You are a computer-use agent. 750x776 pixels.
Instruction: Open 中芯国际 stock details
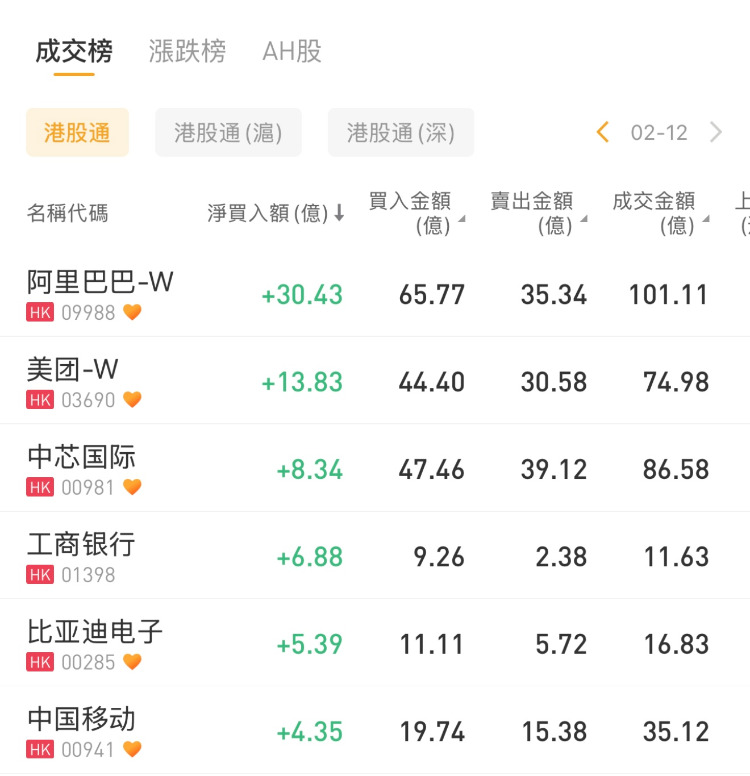click(x=82, y=469)
